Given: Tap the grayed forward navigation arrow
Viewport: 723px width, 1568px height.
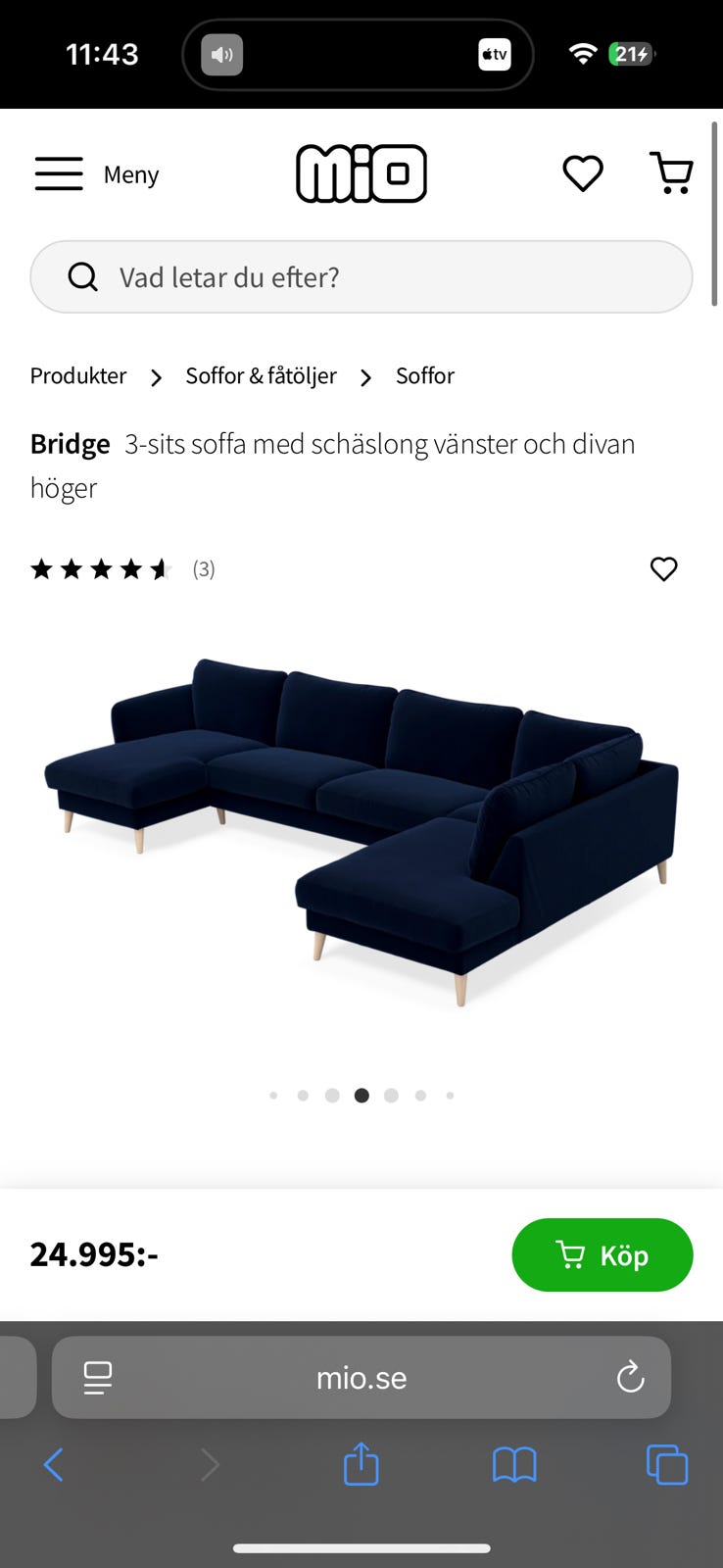Looking at the screenshot, I should click(210, 1464).
